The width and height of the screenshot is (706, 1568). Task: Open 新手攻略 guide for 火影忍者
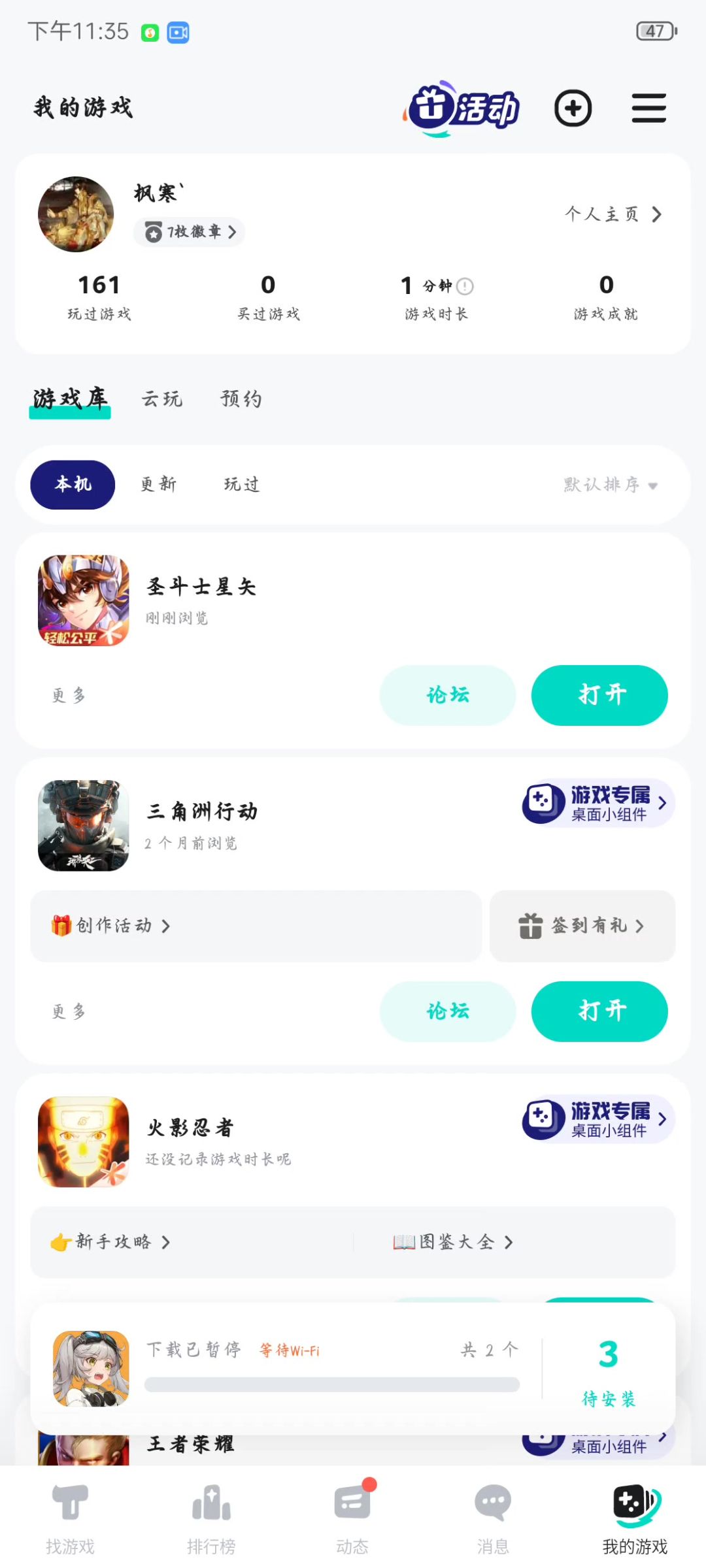pos(111,1242)
